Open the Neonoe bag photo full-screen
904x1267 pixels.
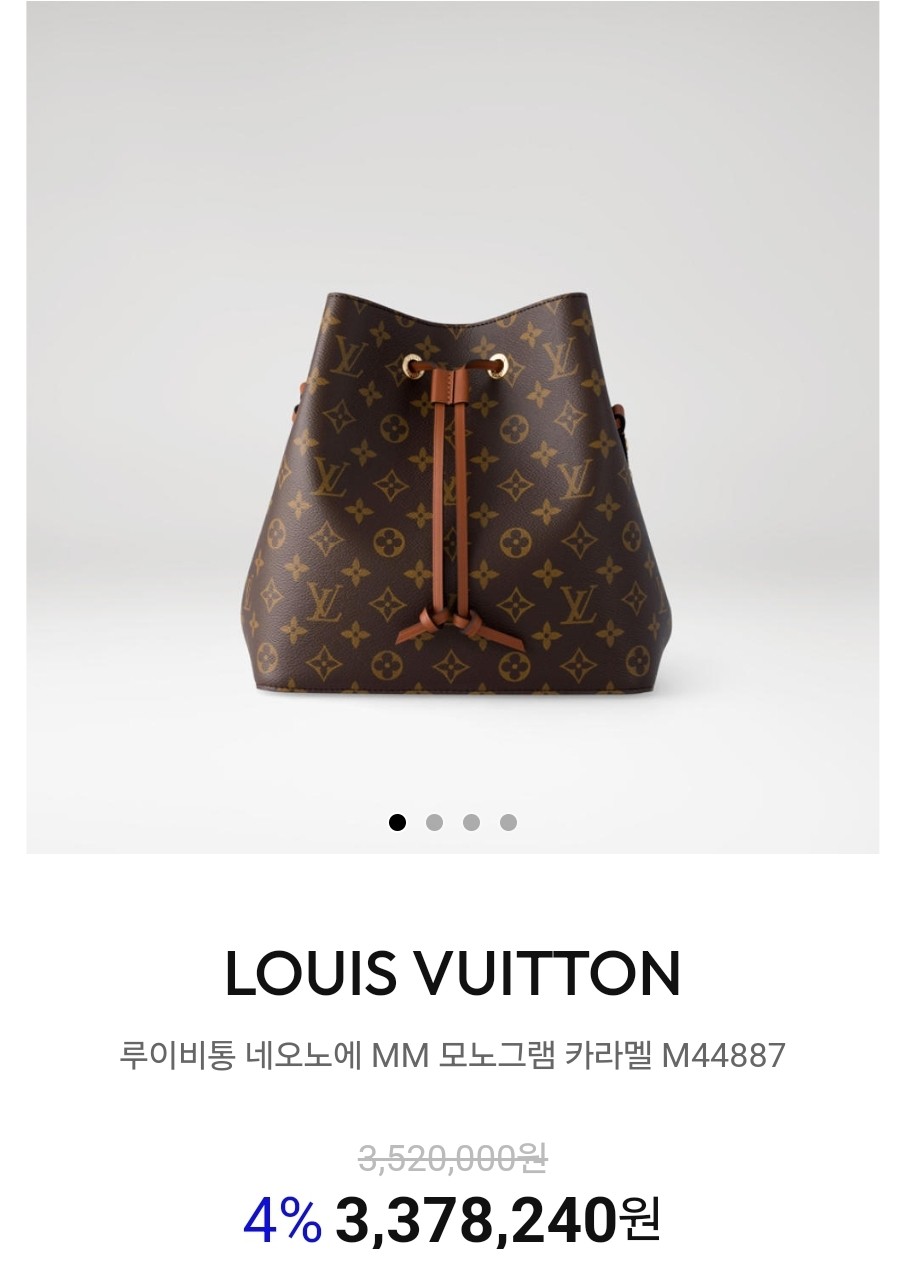(452, 490)
